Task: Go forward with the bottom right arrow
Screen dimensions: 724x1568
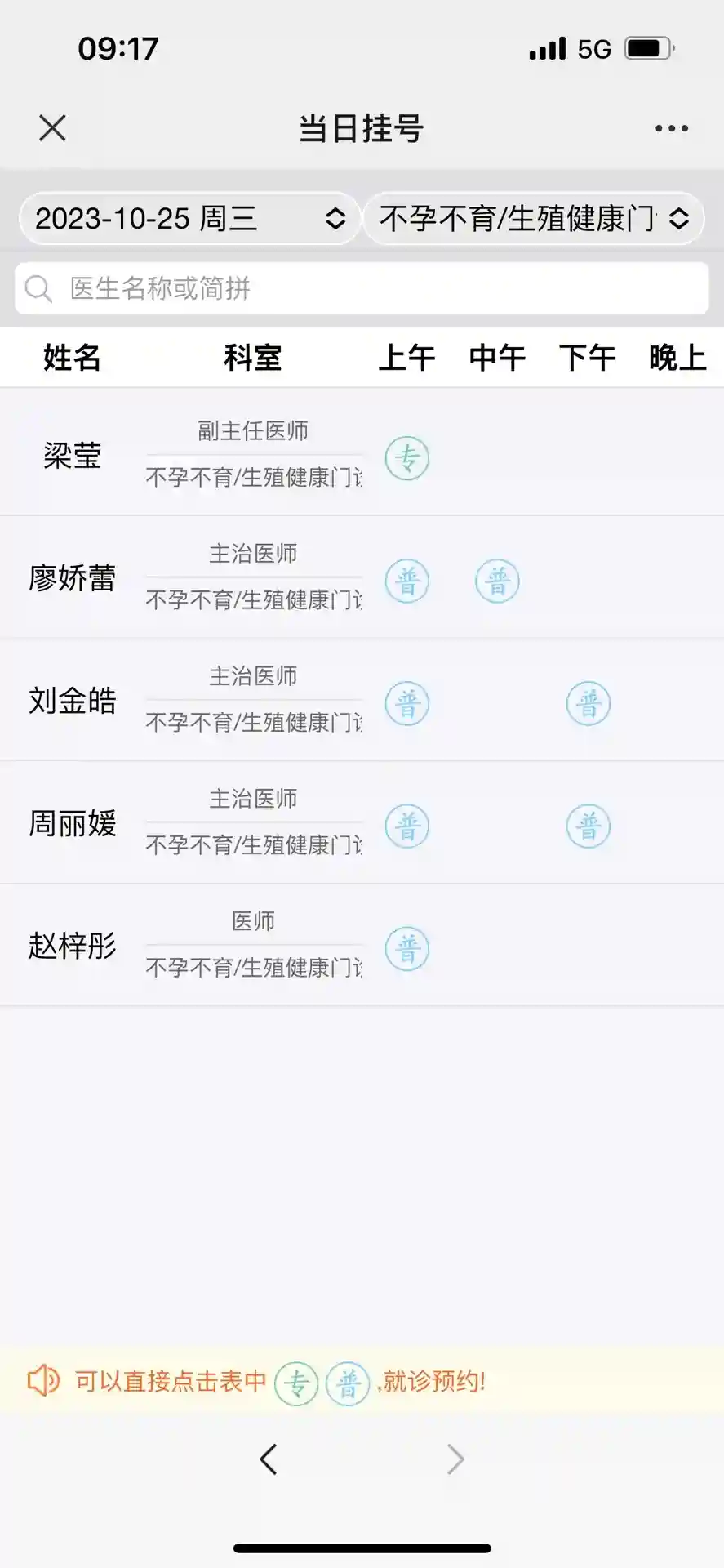Action: [455, 1459]
